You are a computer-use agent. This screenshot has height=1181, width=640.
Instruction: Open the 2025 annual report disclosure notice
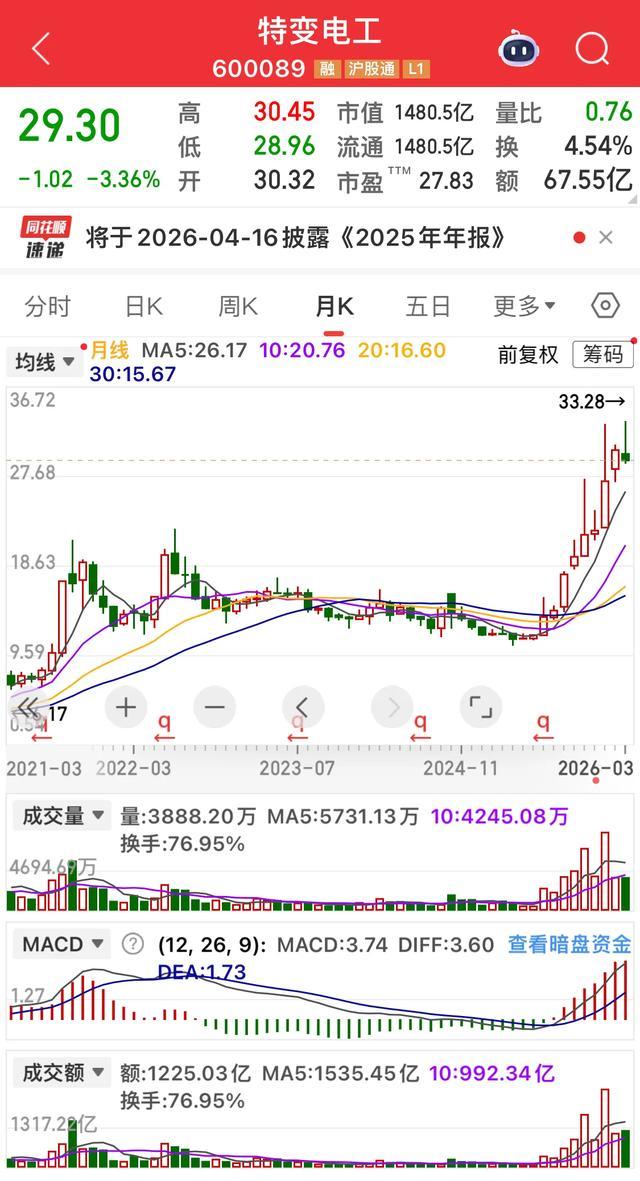click(296, 238)
